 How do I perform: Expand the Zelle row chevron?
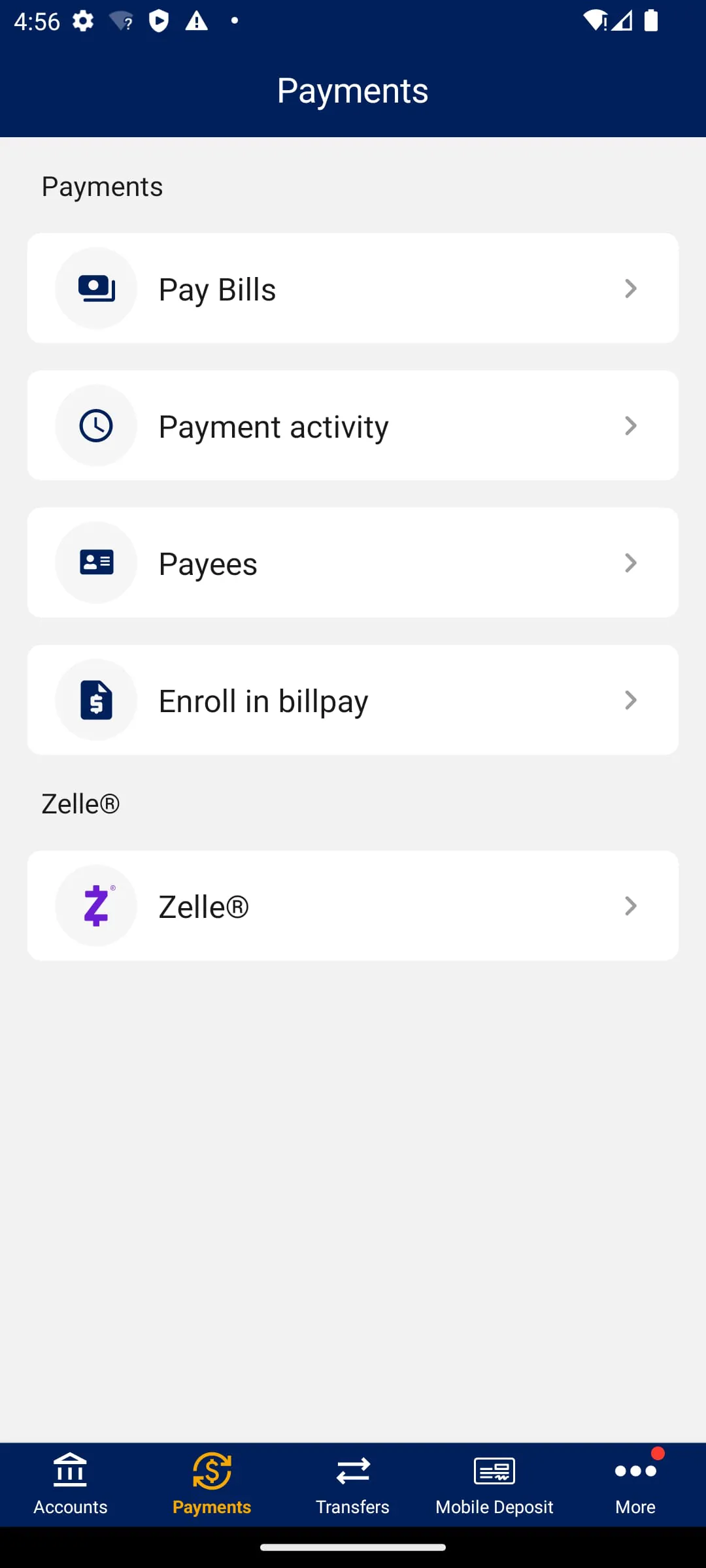point(630,906)
